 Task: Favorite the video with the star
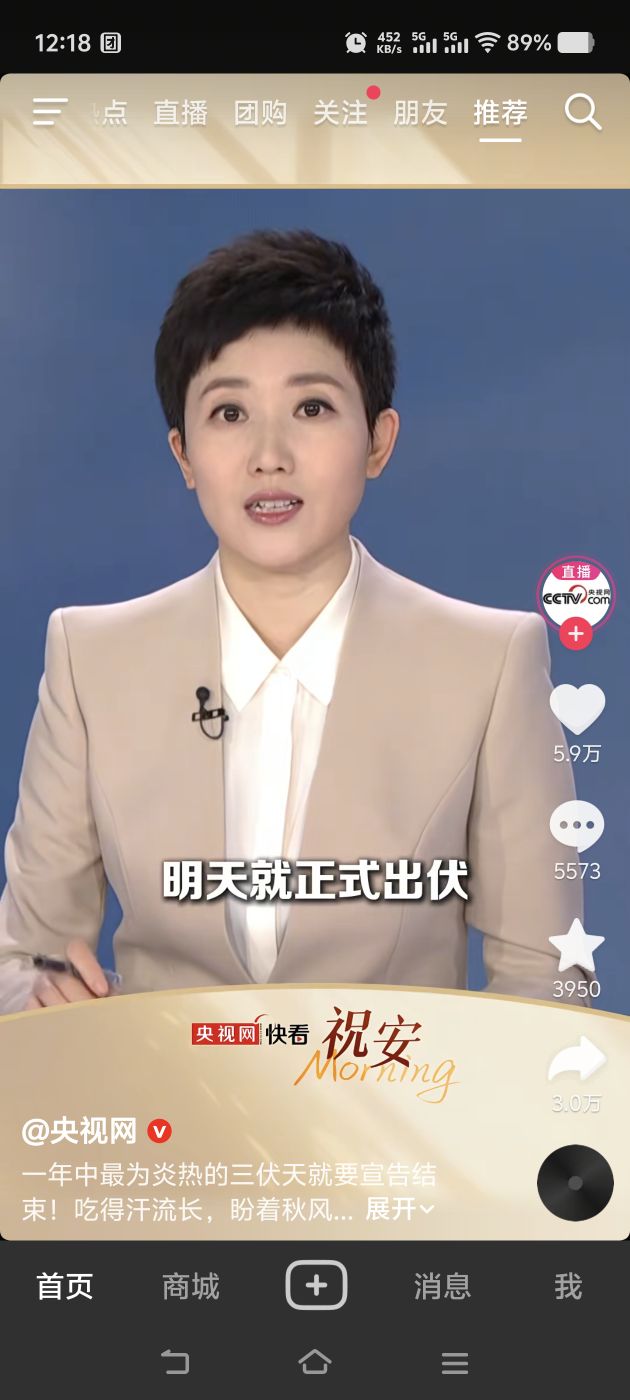(577, 946)
